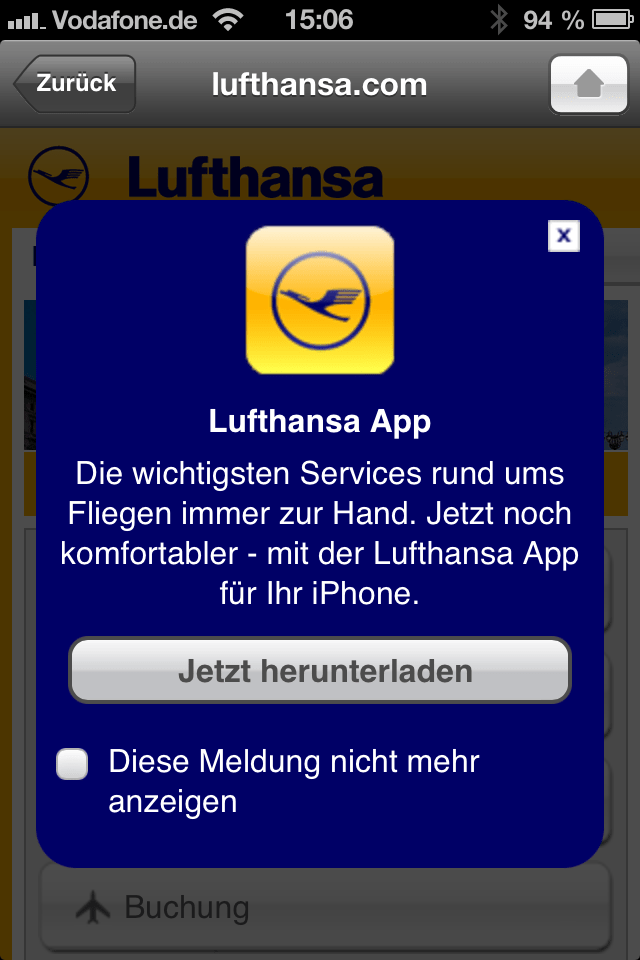Check 'Diese Meldung nicht mehr anzeigen'
Image resolution: width=640 pixels, height=960 pixels.
[72, 765]
